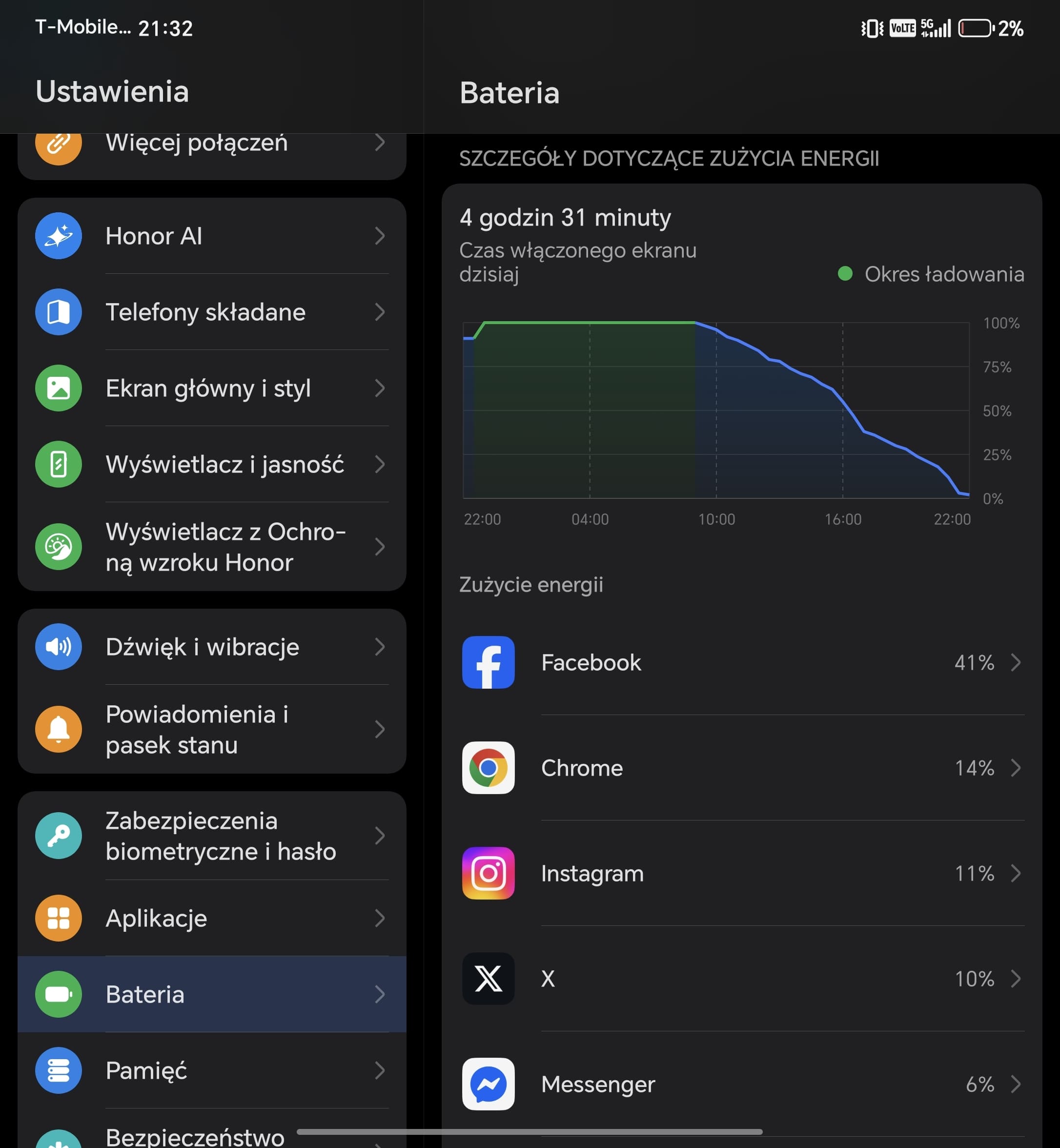Open Aplikacje settings

coord(211,918)
